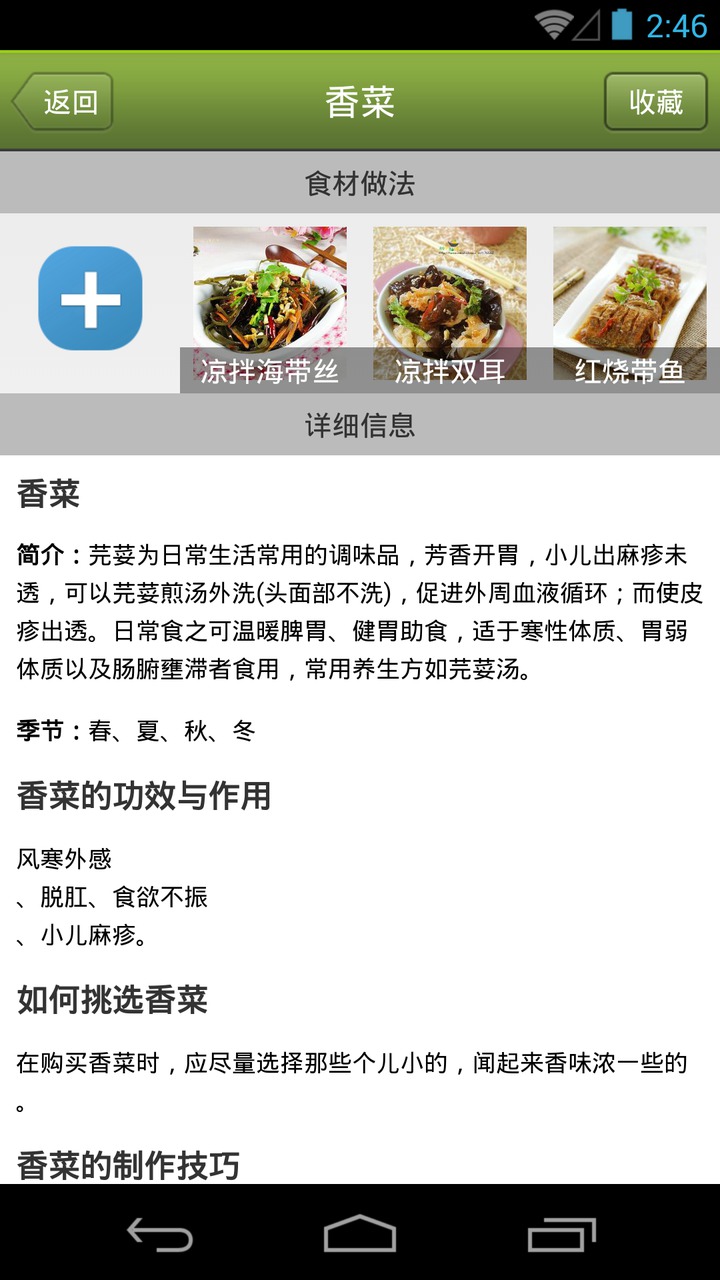Tap the 香菜 page title
Viewport: 720px width, 1280px height.
[360, 100]
